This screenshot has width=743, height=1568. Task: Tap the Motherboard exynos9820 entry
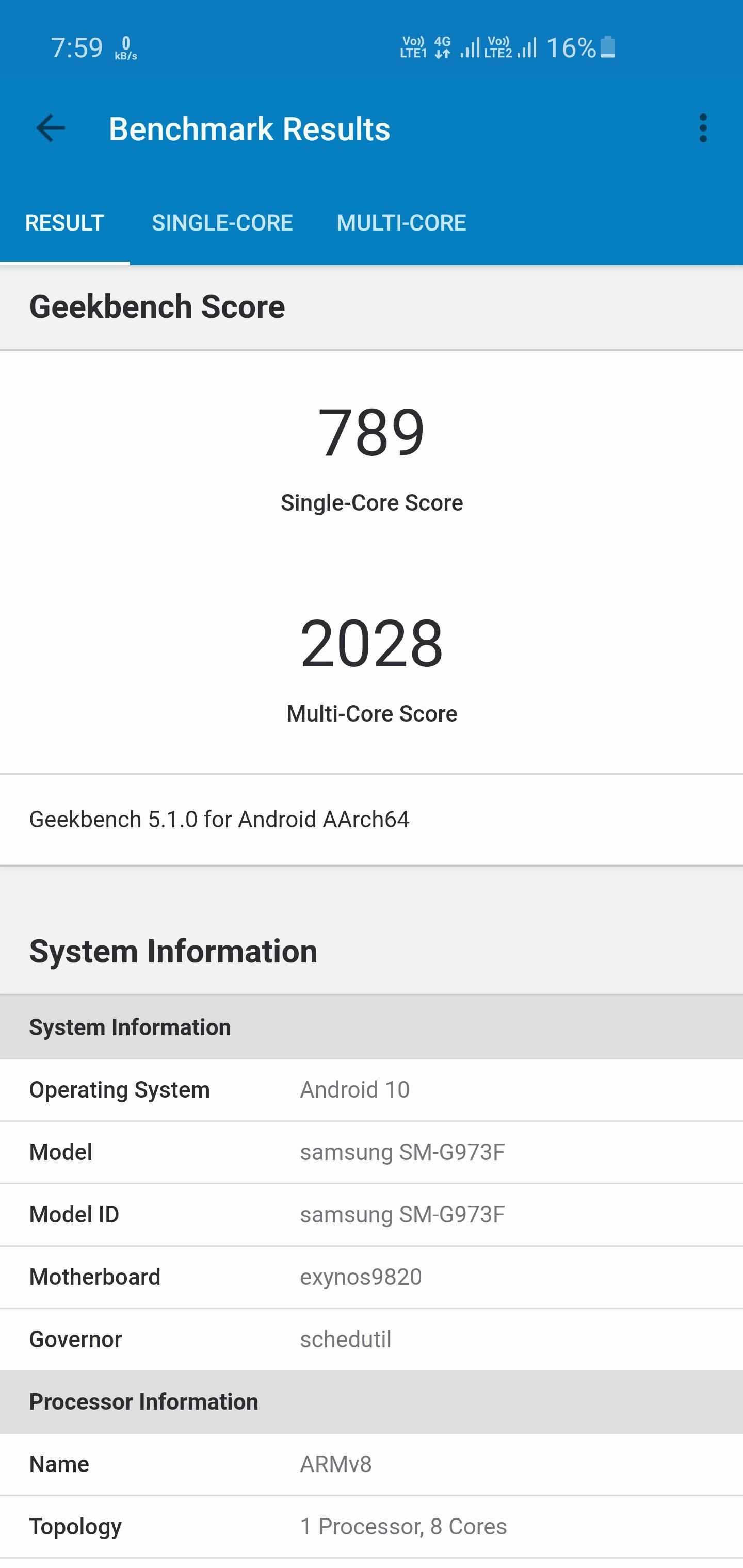372,1277
